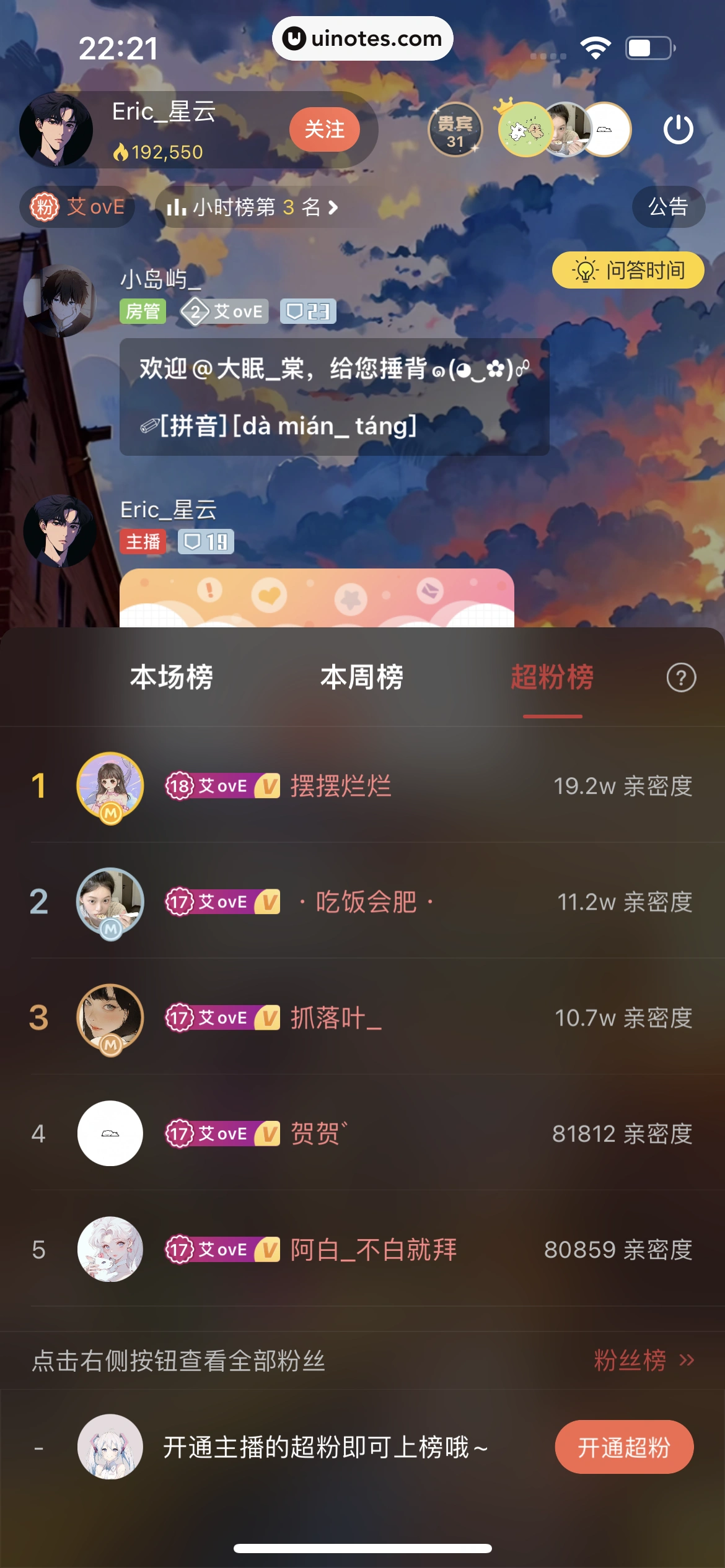725x1568 pixels.
Task: Open ·吃饭会肥· ranking row
Action: pos(362,902)
